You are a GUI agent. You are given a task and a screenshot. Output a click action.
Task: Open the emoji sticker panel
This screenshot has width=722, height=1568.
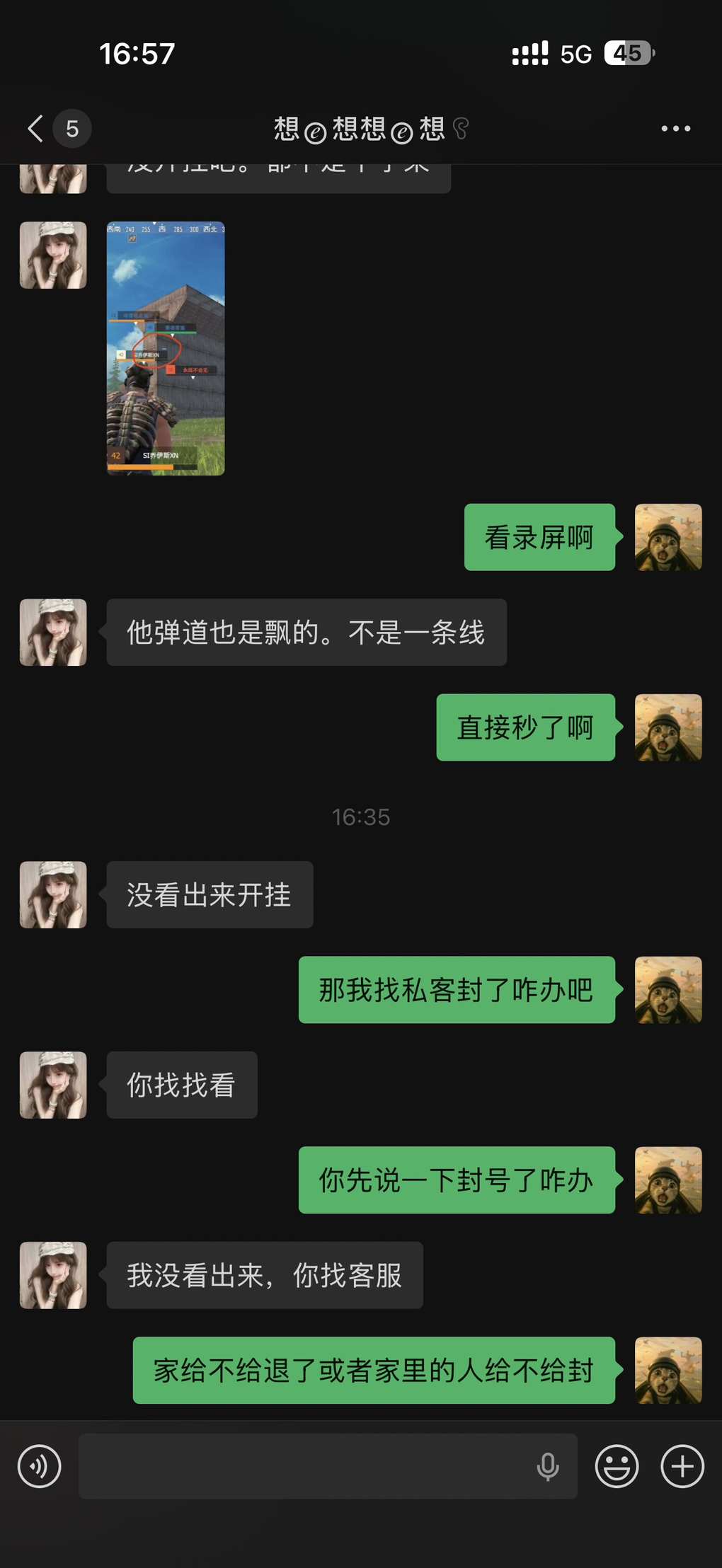tap(617, 1466)
